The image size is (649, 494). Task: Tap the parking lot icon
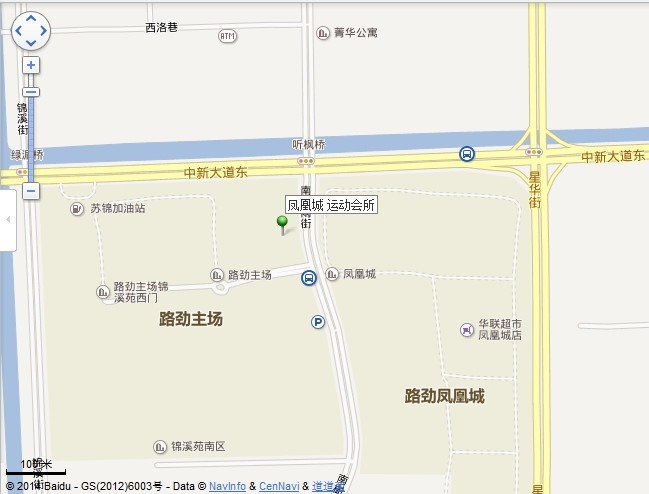coord(318,322)
